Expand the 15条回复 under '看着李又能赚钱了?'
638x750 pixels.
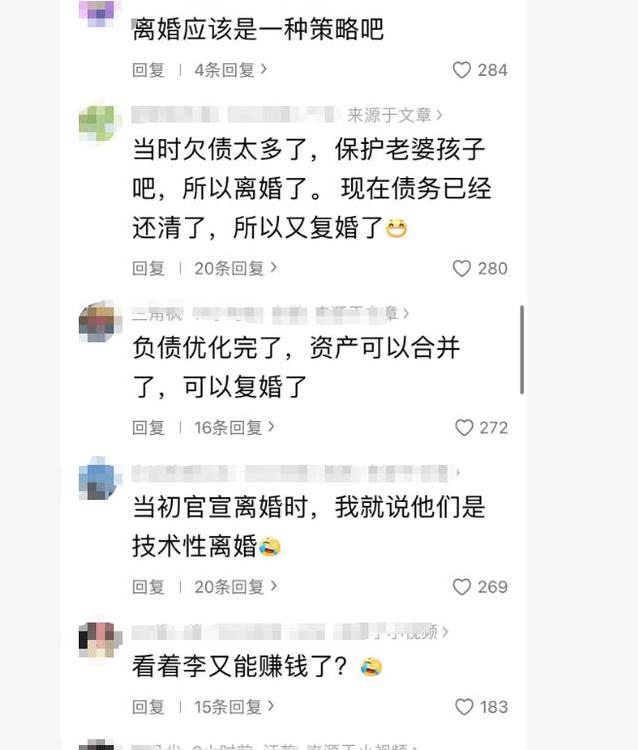(x=235, y=707)
